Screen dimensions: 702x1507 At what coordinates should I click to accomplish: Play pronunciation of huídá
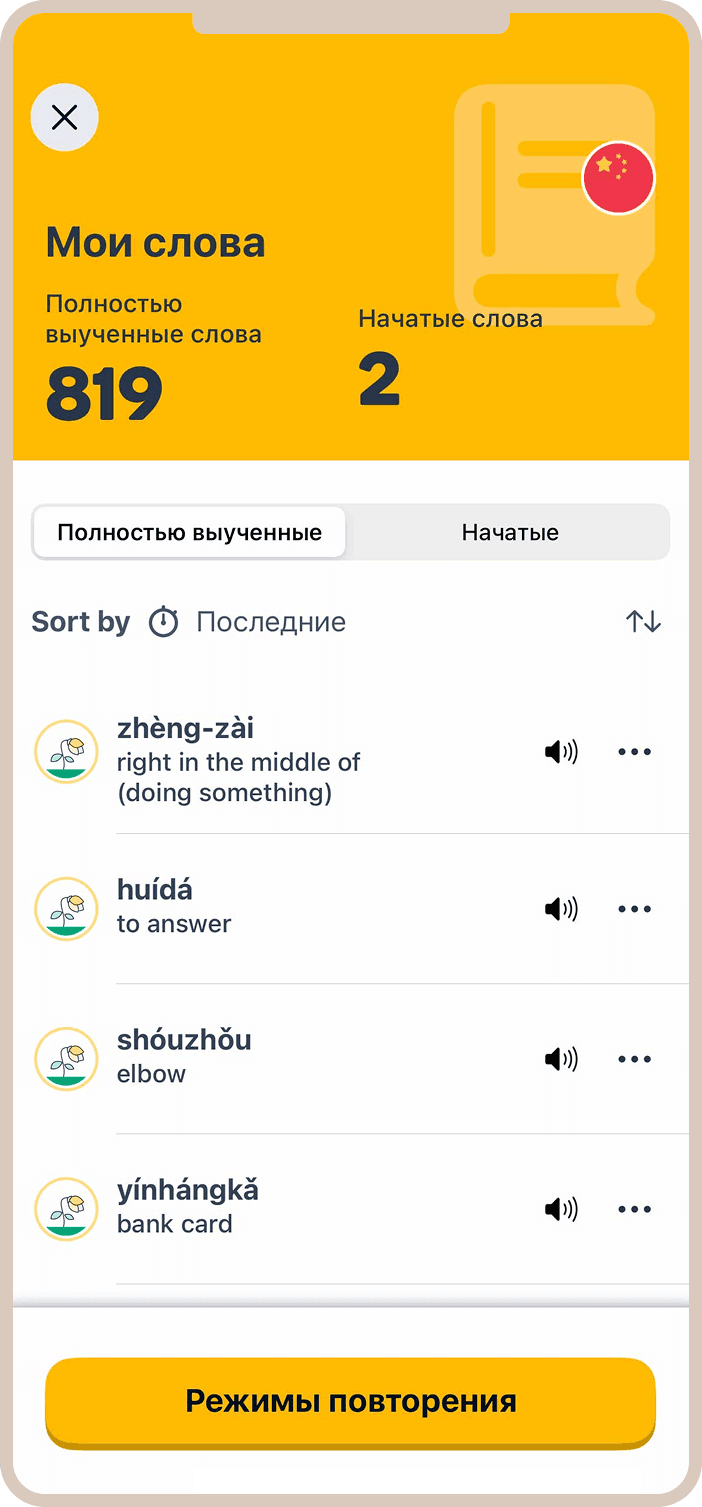[561, 909]
